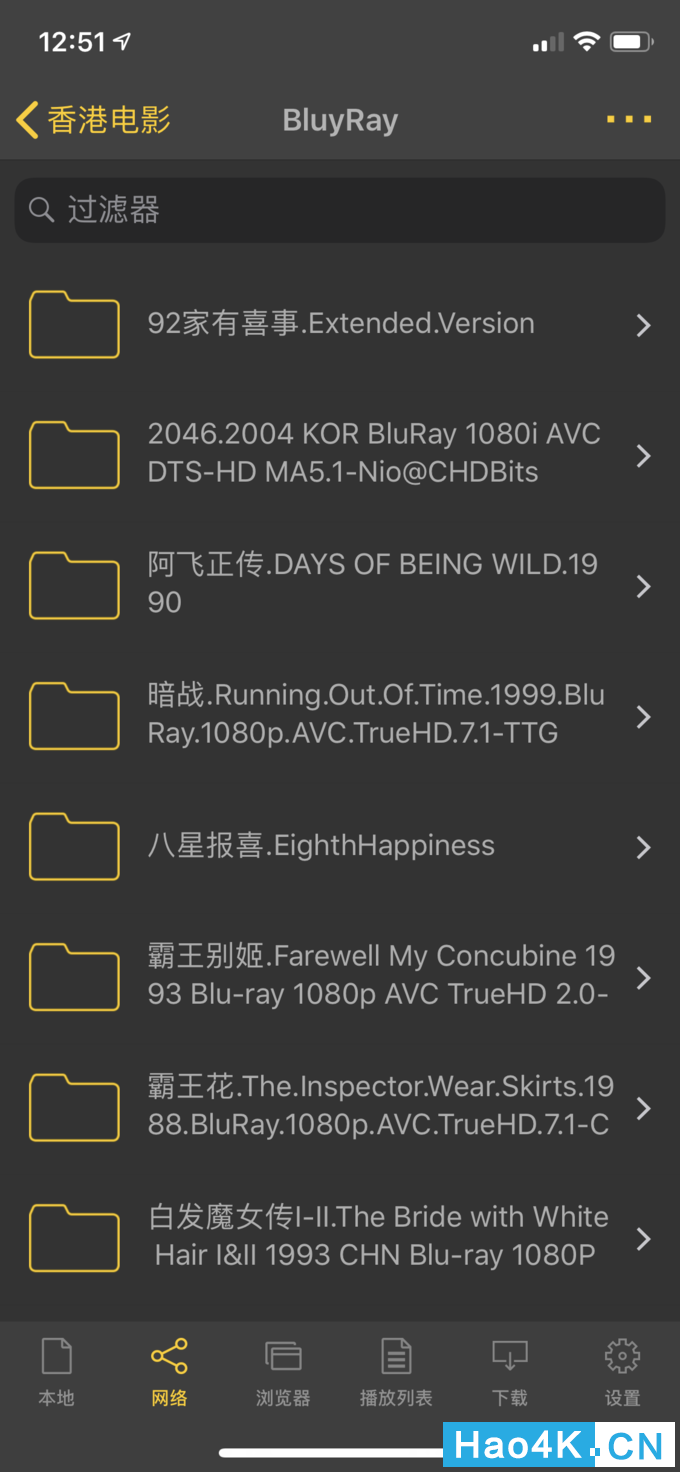
Task: Open 白发魔女传 Bride with White Hair folder
Action: (340, 1238)
